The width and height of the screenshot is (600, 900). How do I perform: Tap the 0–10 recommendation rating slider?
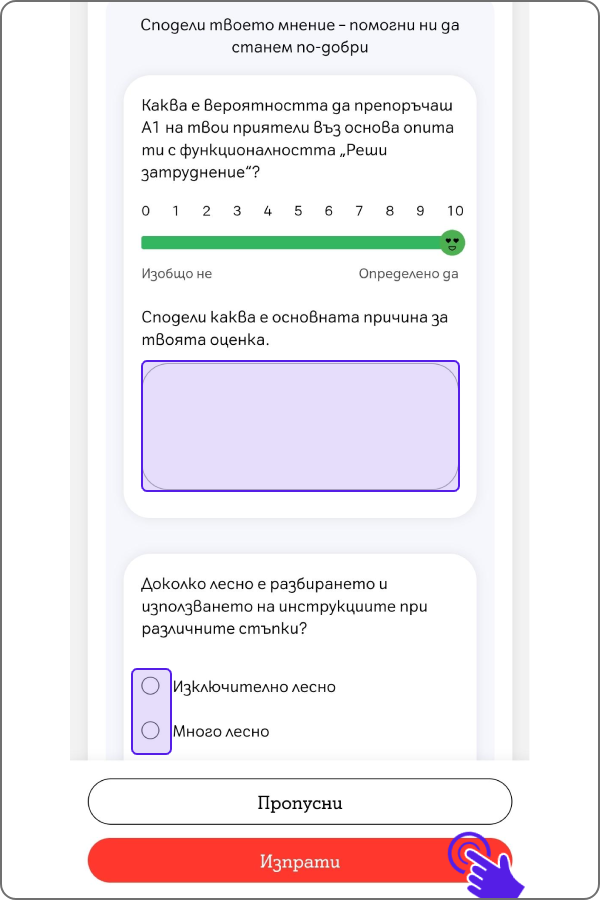300,242
